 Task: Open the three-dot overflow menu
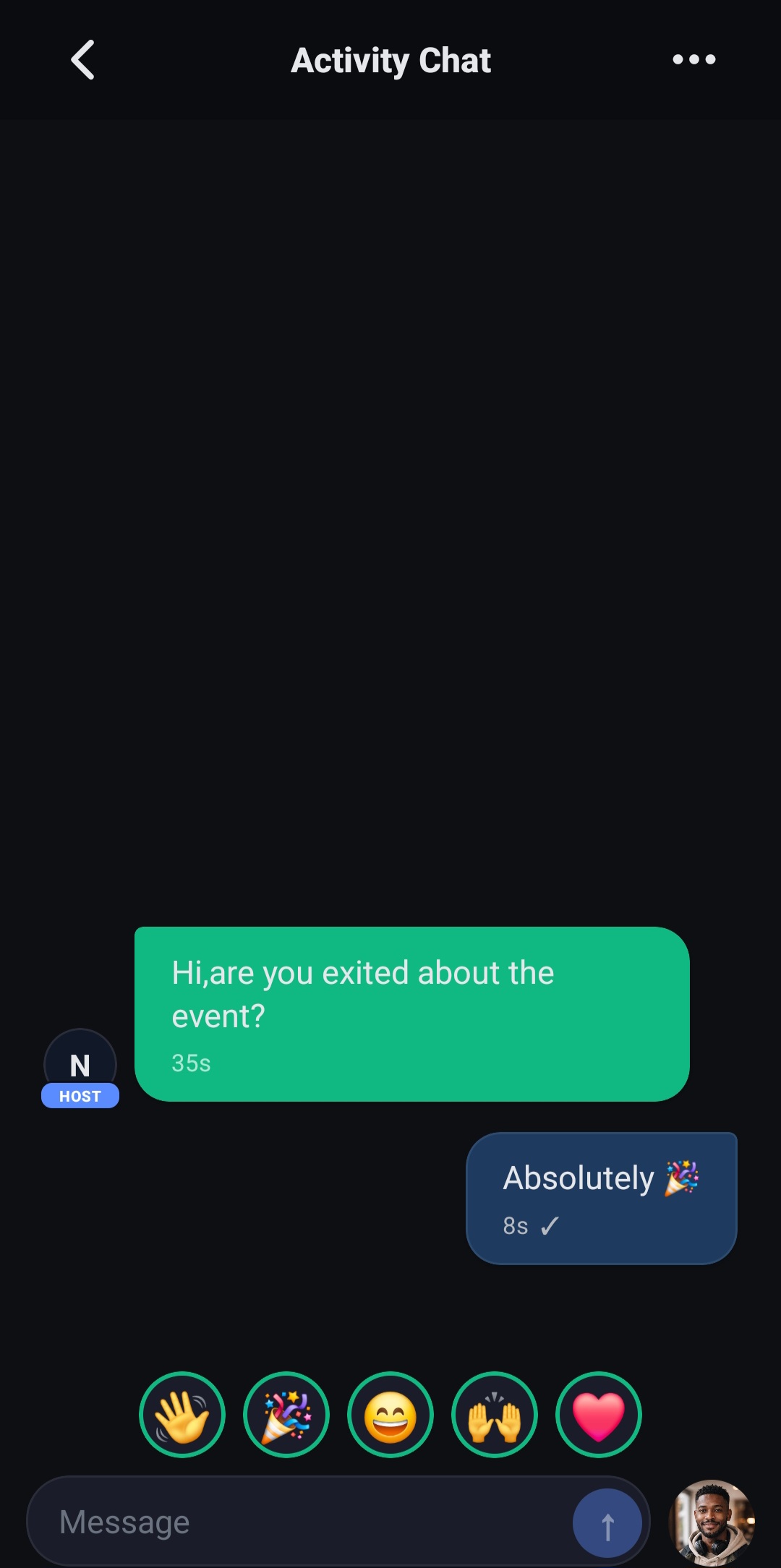coord(693,60)
